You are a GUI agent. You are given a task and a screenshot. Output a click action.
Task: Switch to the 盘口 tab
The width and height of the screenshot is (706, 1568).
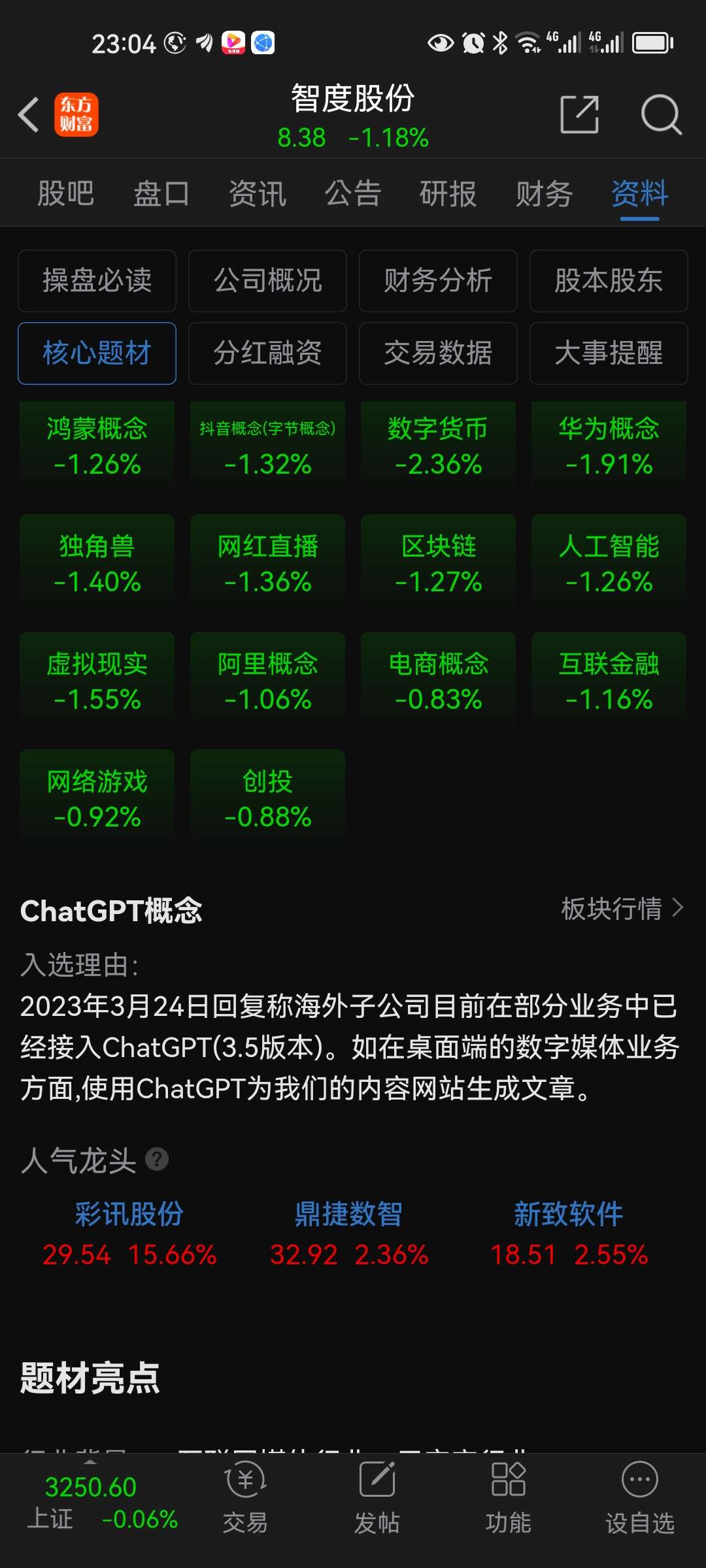(x=161, y=193)
